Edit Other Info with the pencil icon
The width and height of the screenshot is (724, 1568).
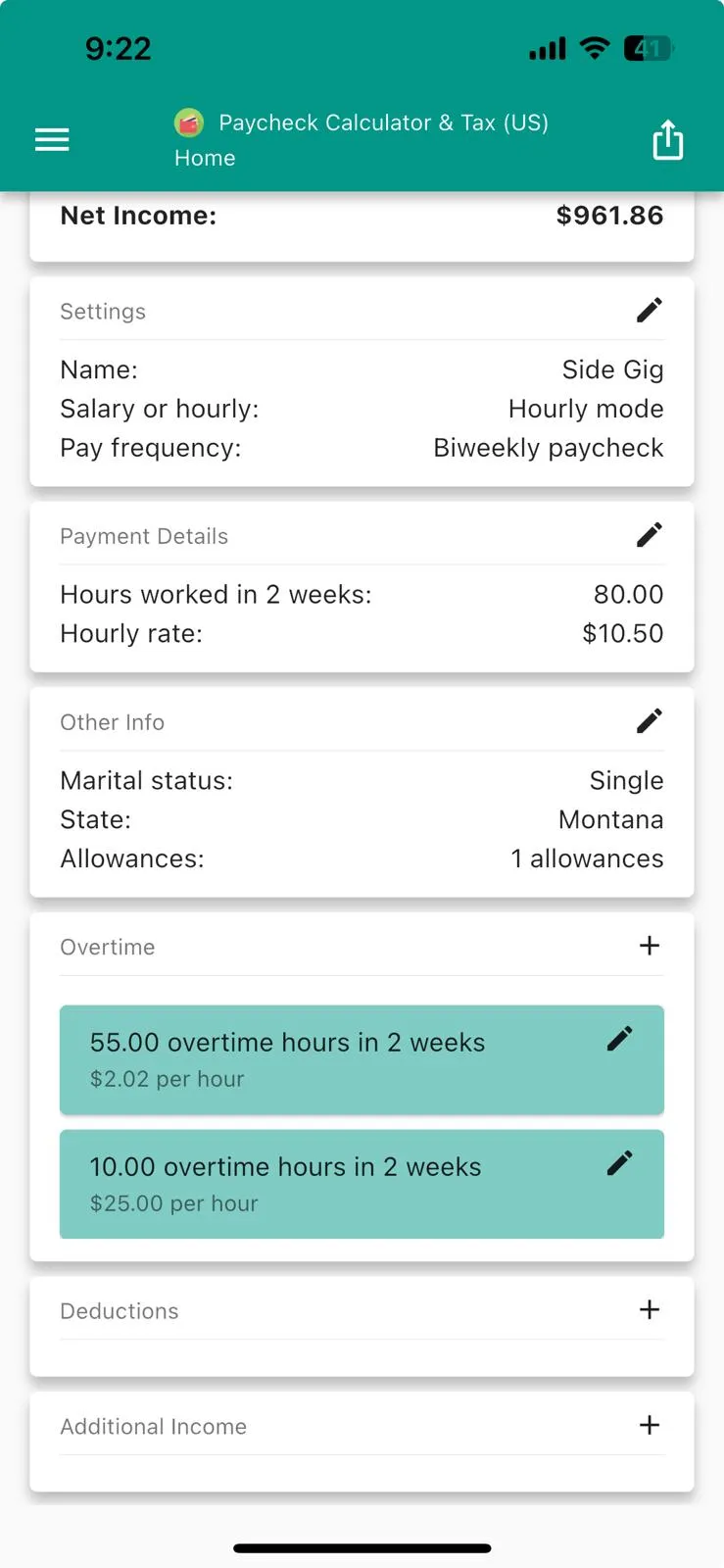click(x=650, y=720)
